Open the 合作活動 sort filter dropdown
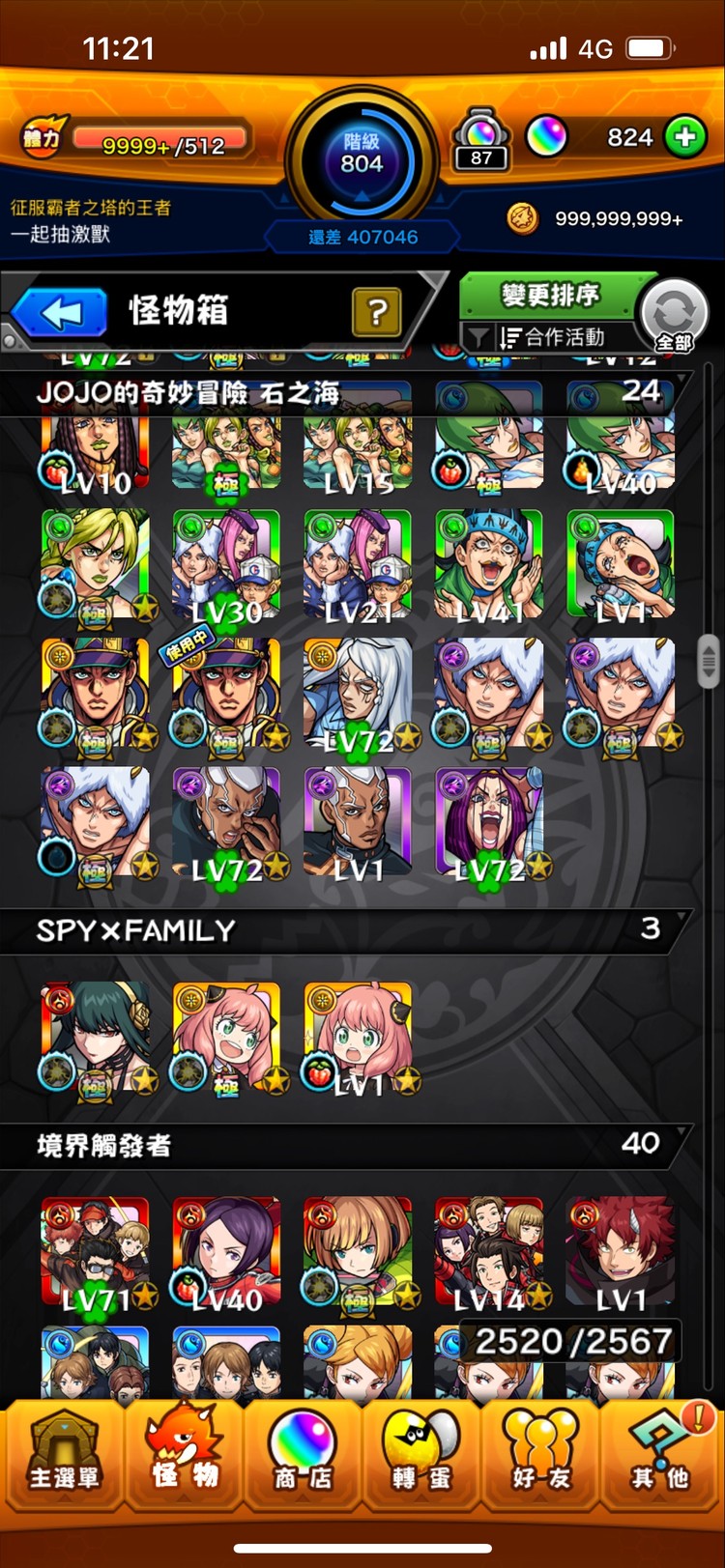725x1568 pixels. pos(551,337)
